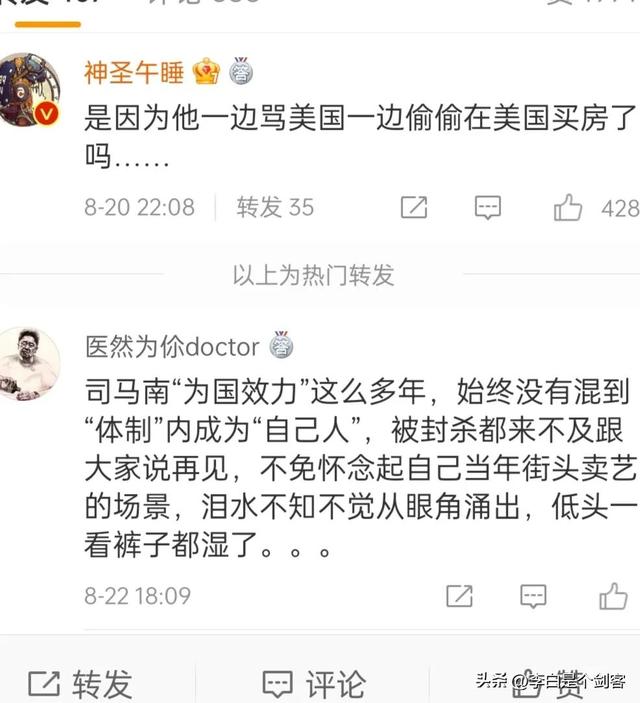Reply to 医然为你doctor's comment
The height and width of the screenshot is (703, 640).
tap(533, 596)
